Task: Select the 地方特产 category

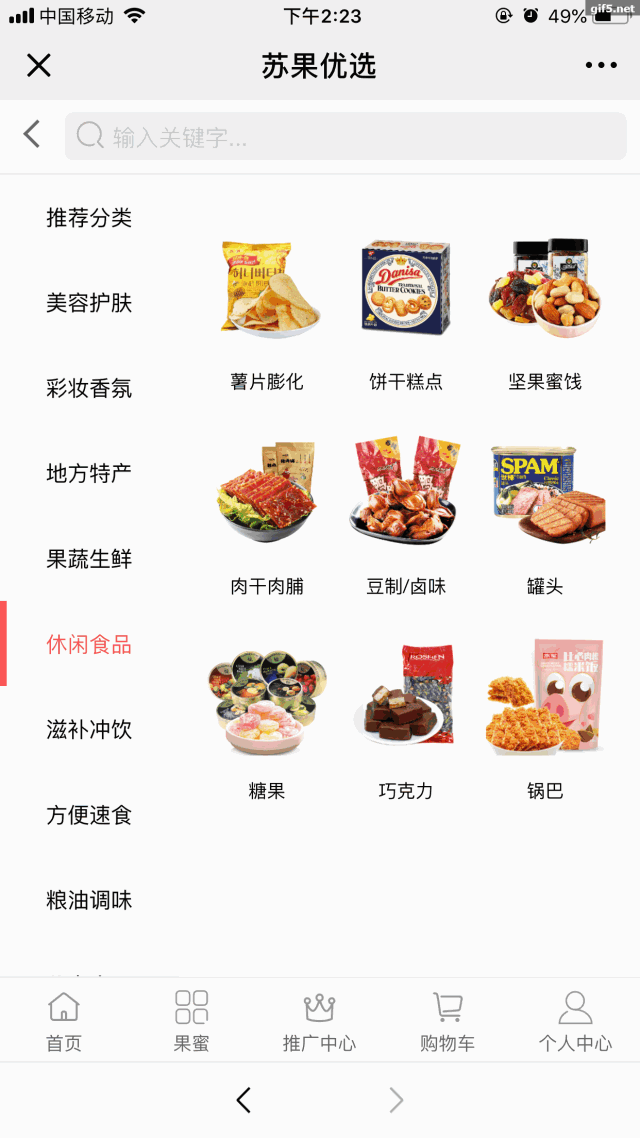Action: [x=89, y=473]
